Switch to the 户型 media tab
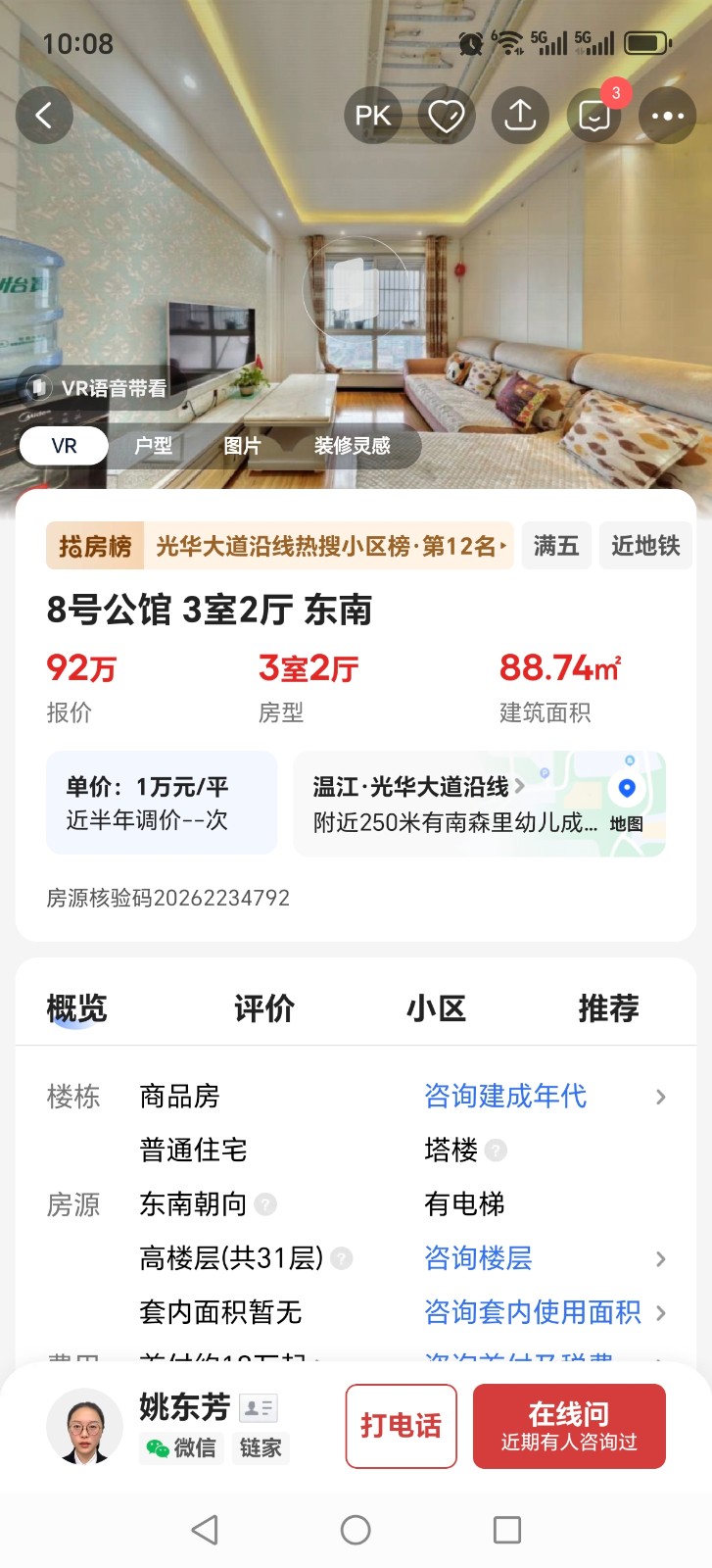712x1568 pixels. click(153, 446)
